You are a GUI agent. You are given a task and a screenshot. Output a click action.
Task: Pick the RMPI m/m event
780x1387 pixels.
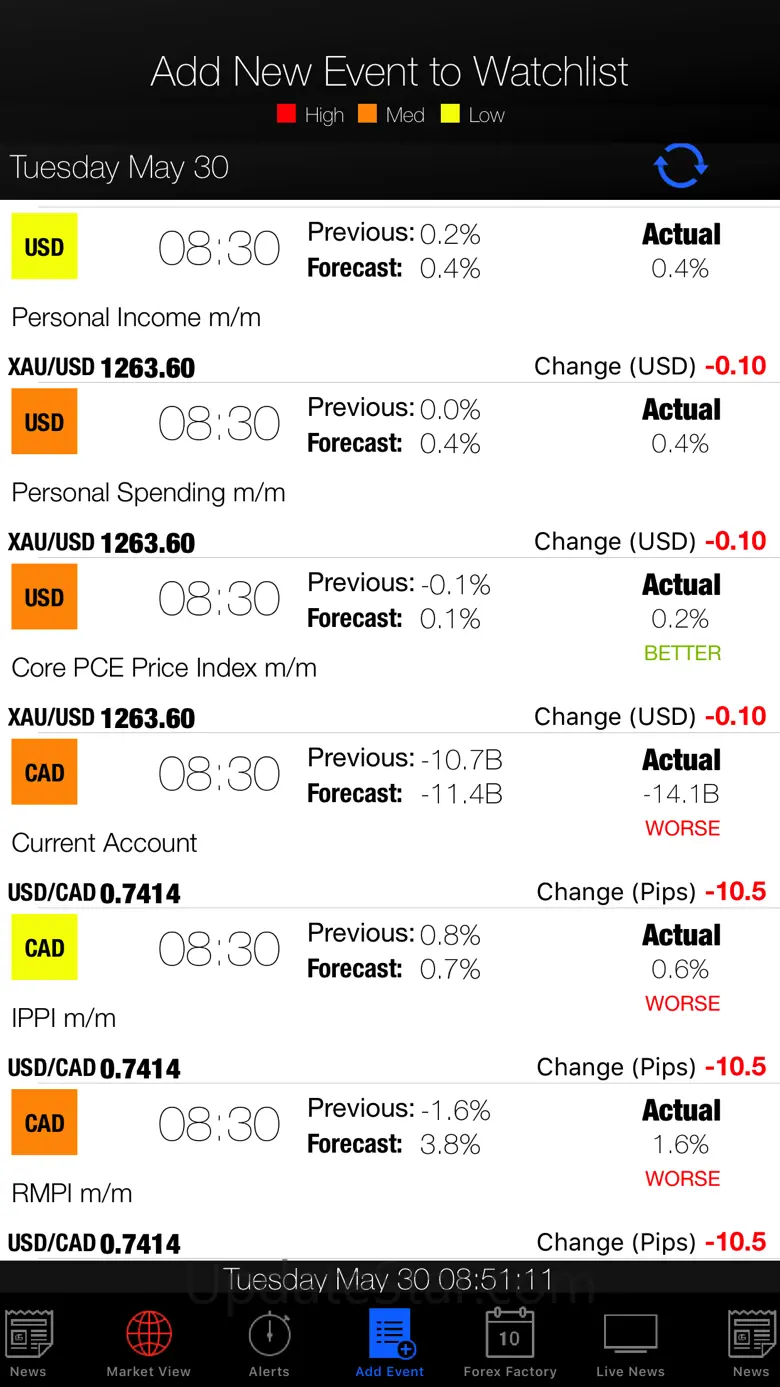[x=390, y=1170]
